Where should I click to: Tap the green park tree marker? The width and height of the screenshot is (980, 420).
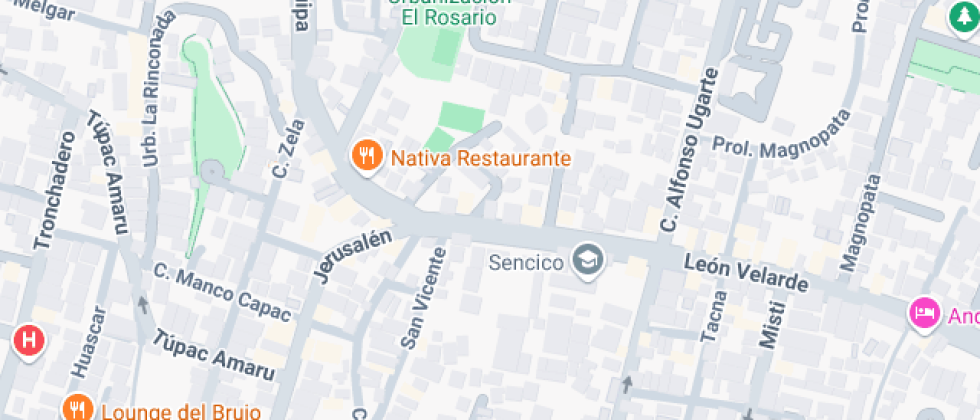[x=963, y=16]
